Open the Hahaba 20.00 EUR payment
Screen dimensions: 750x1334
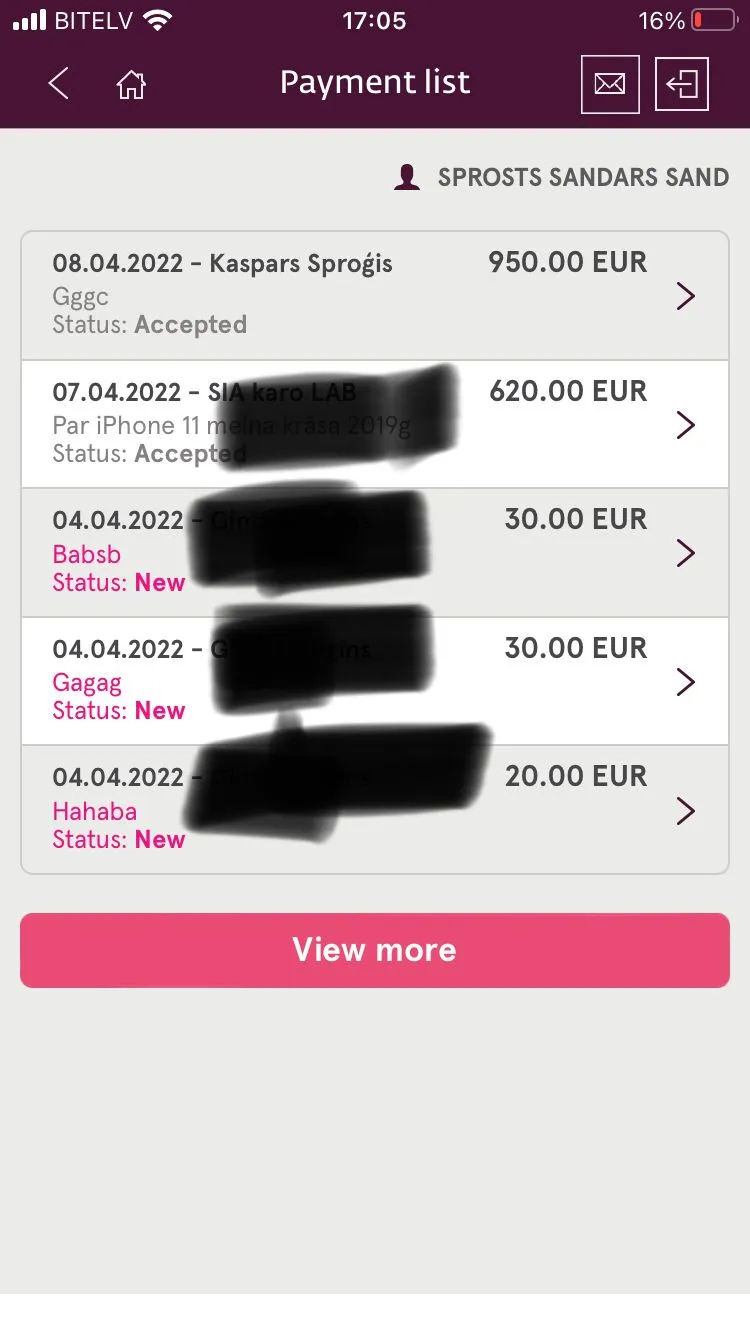[x=375, y=809]
